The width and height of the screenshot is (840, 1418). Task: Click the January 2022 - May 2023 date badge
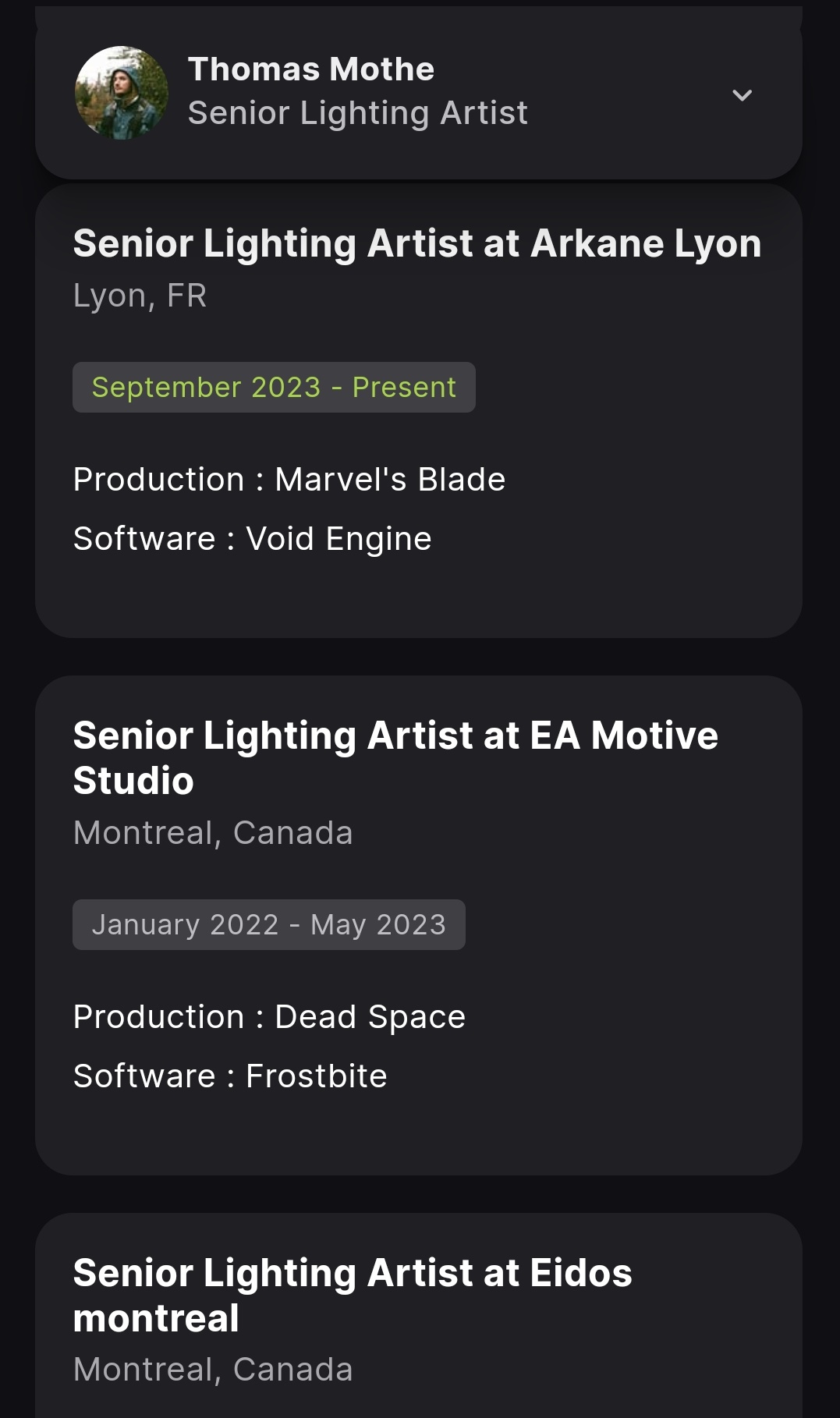click(x=268, y=924)
